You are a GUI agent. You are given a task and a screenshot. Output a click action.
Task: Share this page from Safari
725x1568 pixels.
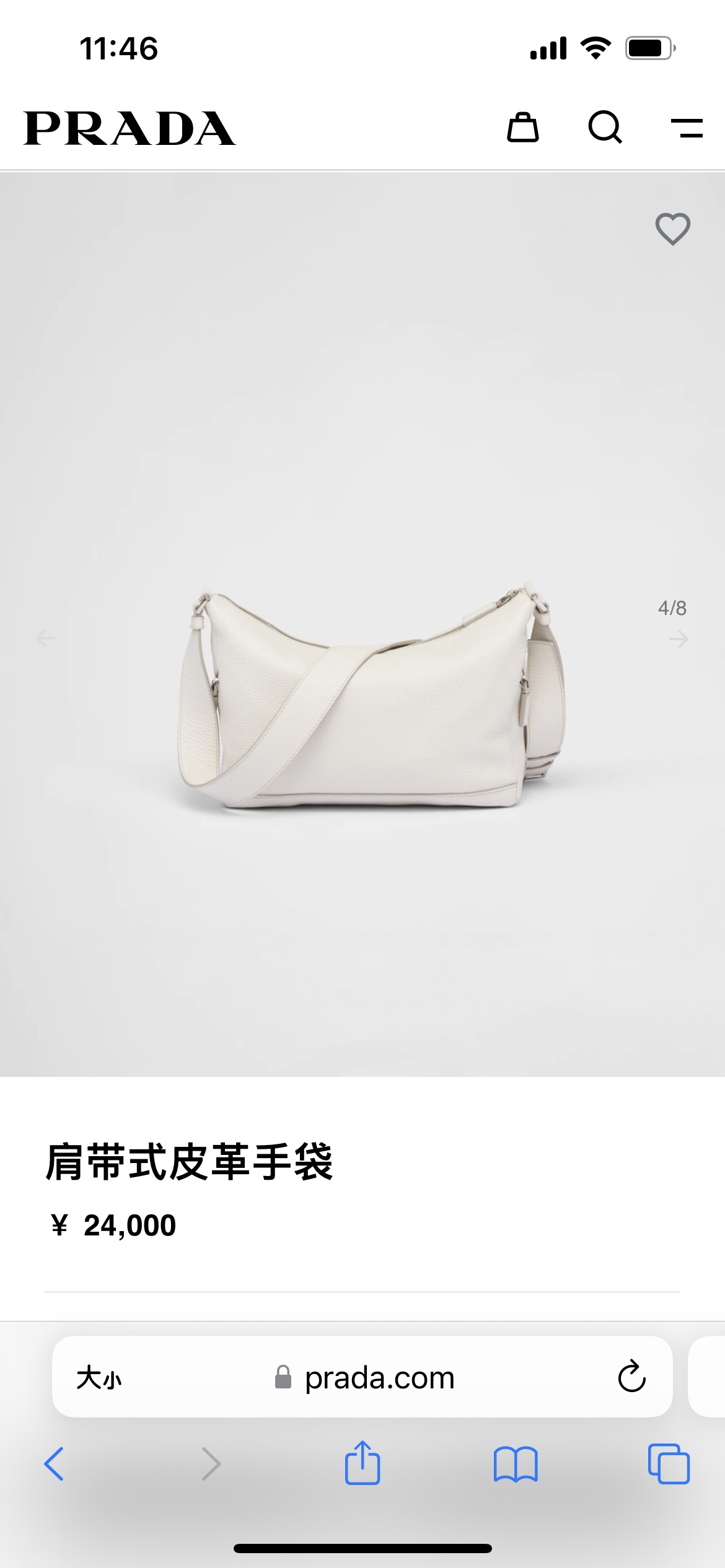tap(362, 1463)
